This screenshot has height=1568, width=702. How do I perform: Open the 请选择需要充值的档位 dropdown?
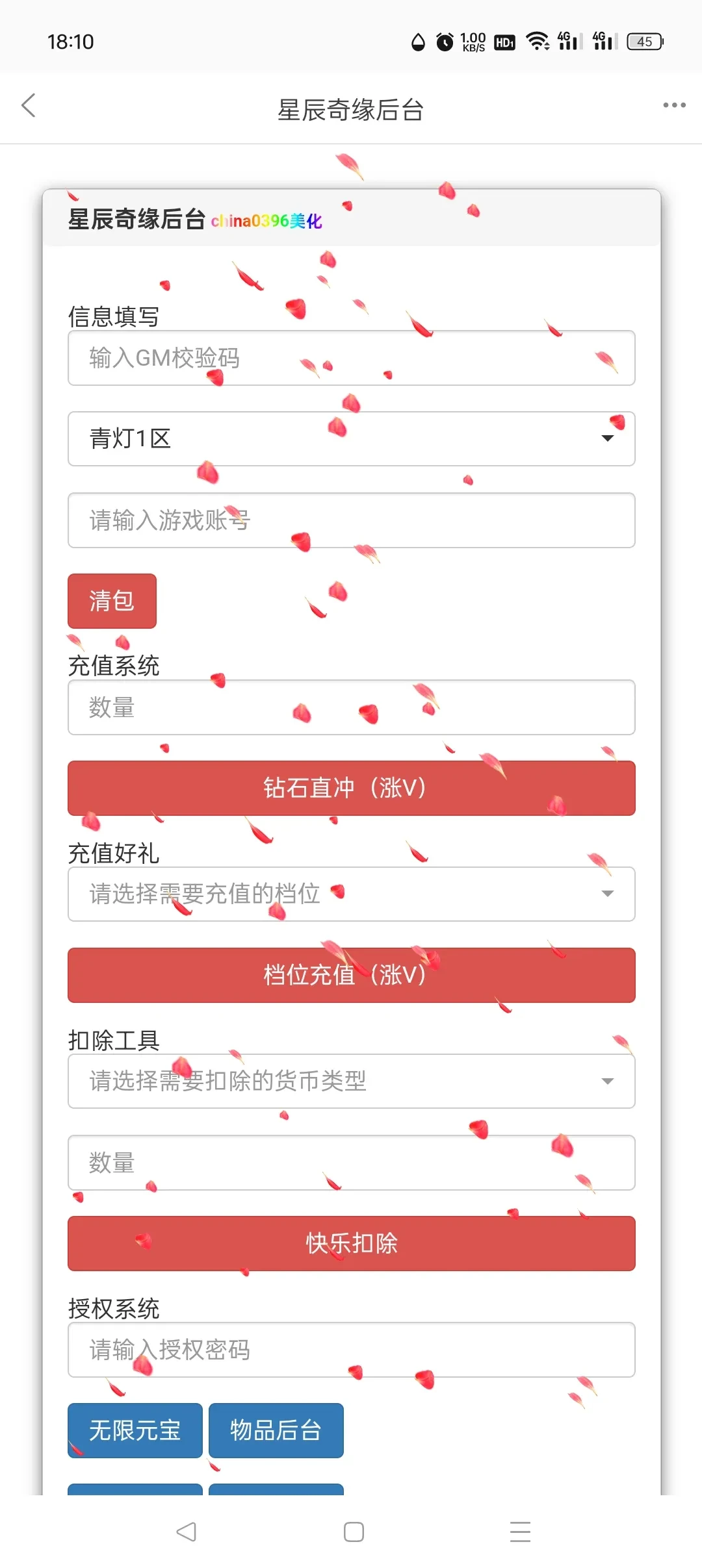pyautogui.click(x=351, y=894)
